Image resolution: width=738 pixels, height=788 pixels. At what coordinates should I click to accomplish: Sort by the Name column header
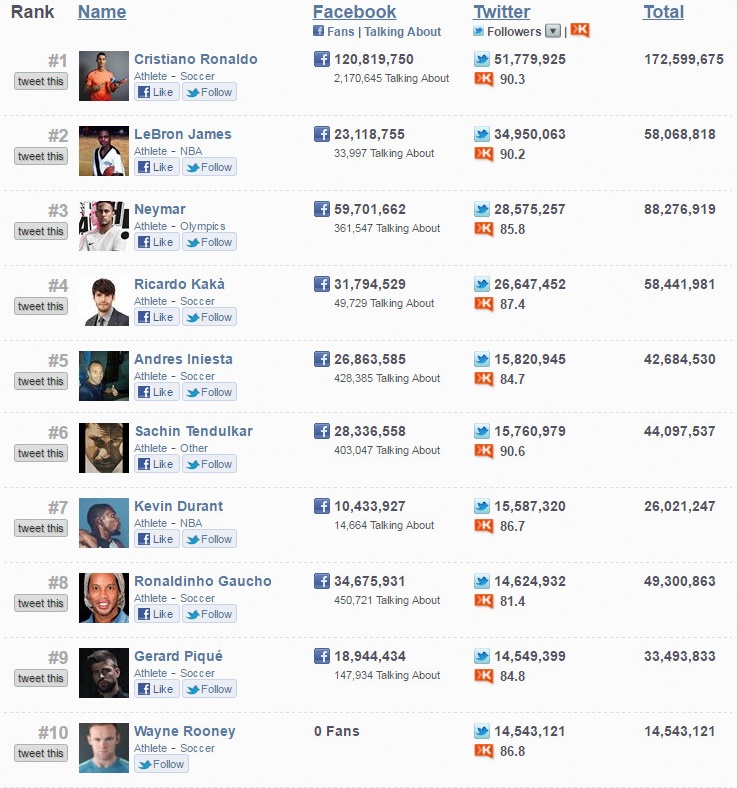tap(102, 12)
